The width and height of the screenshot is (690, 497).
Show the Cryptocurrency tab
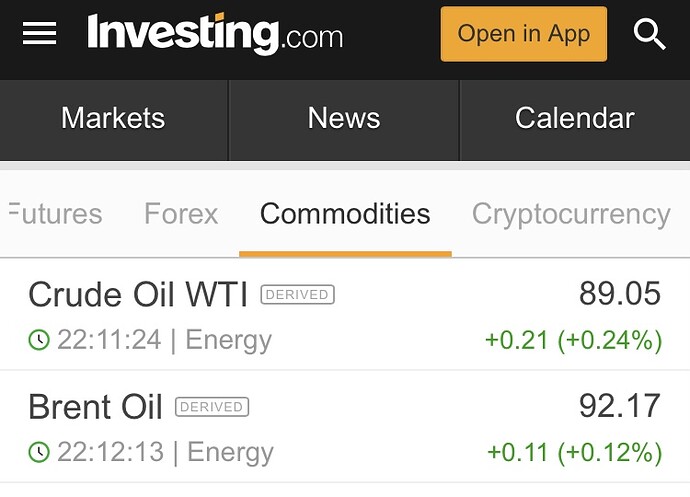point(570,214)
